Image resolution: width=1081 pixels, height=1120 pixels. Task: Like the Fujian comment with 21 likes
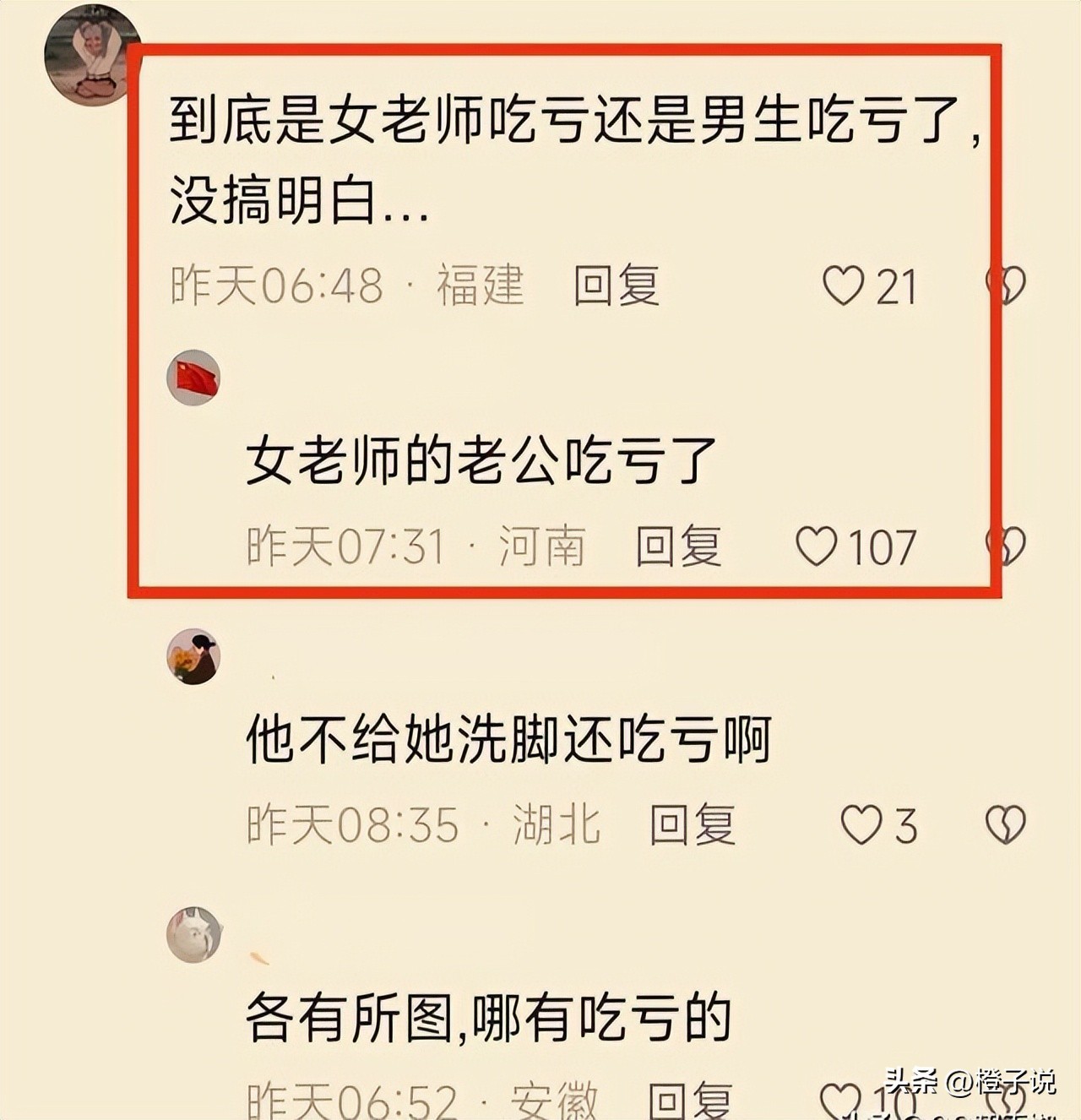point(844,285)
